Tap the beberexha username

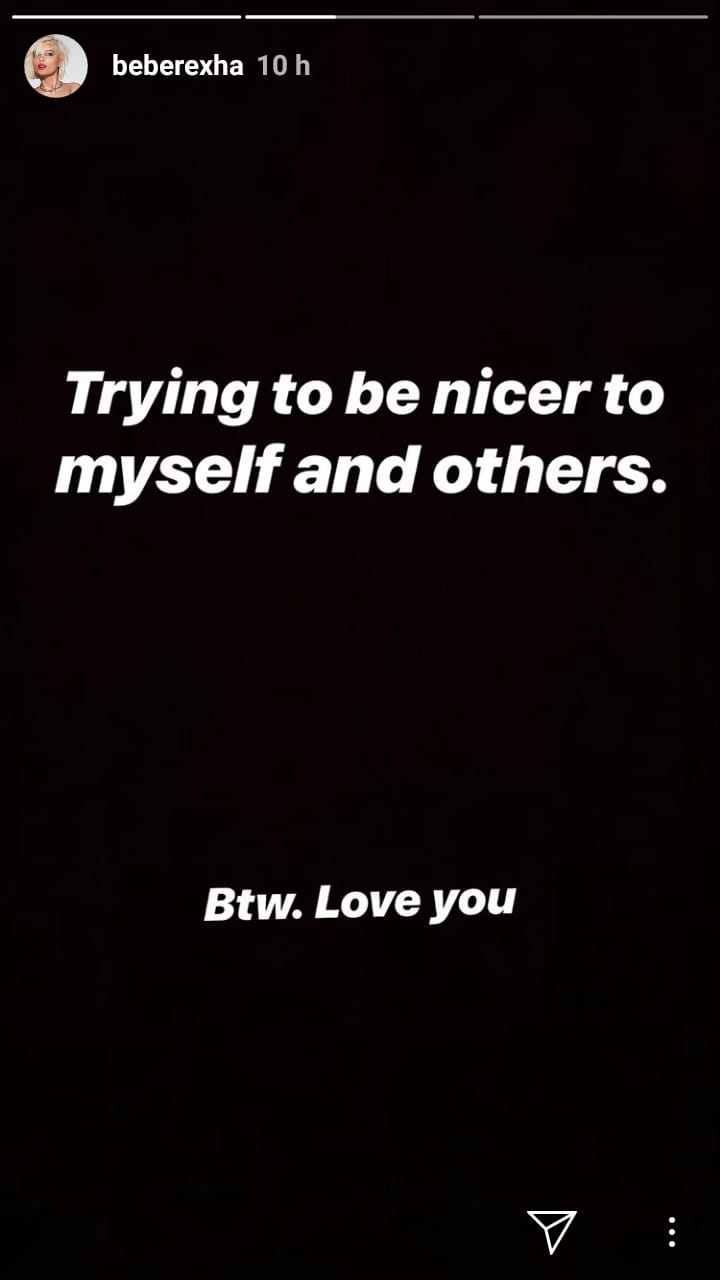click(178, 66)
